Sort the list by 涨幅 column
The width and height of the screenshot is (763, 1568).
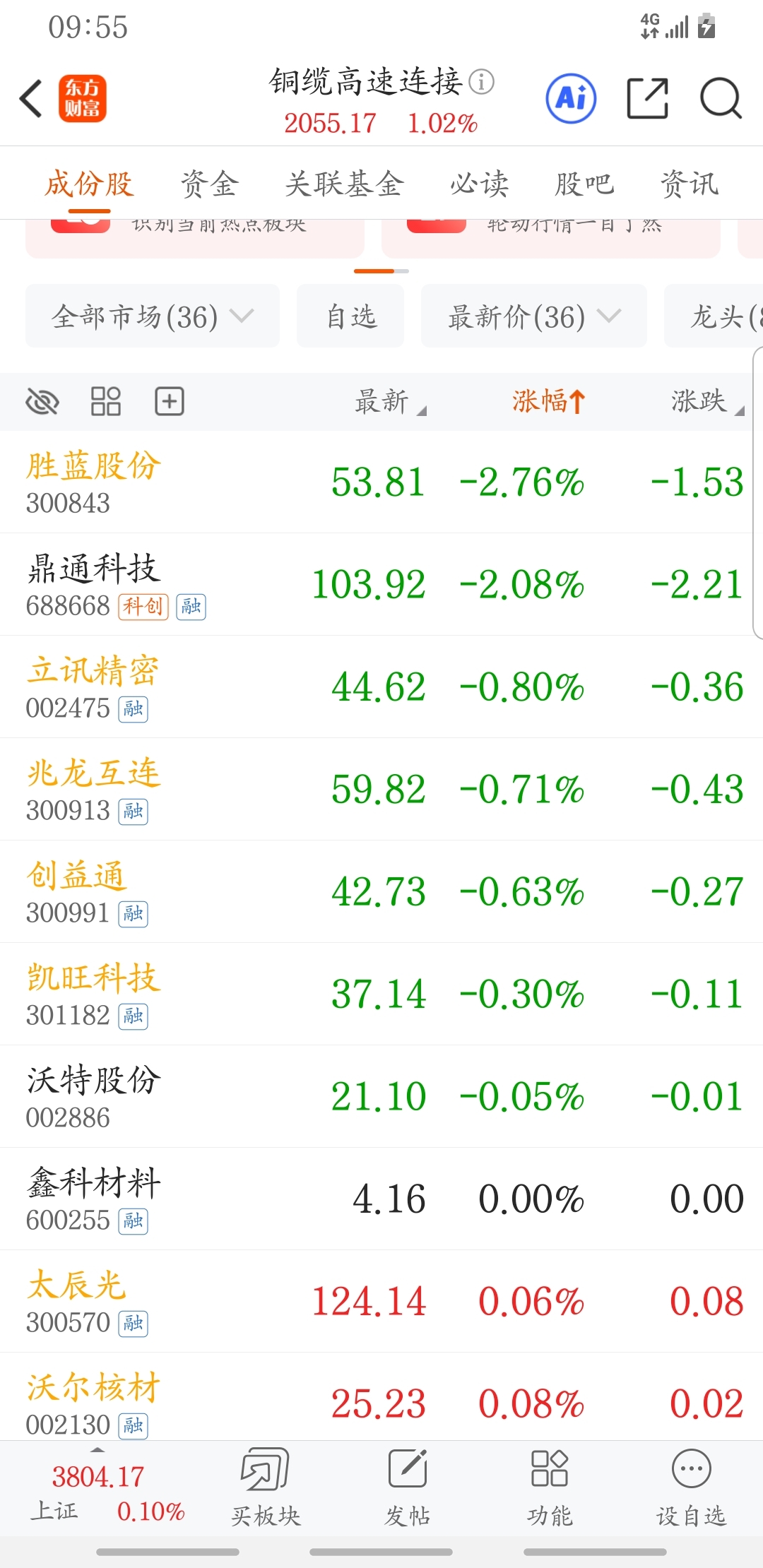(549, 401)
